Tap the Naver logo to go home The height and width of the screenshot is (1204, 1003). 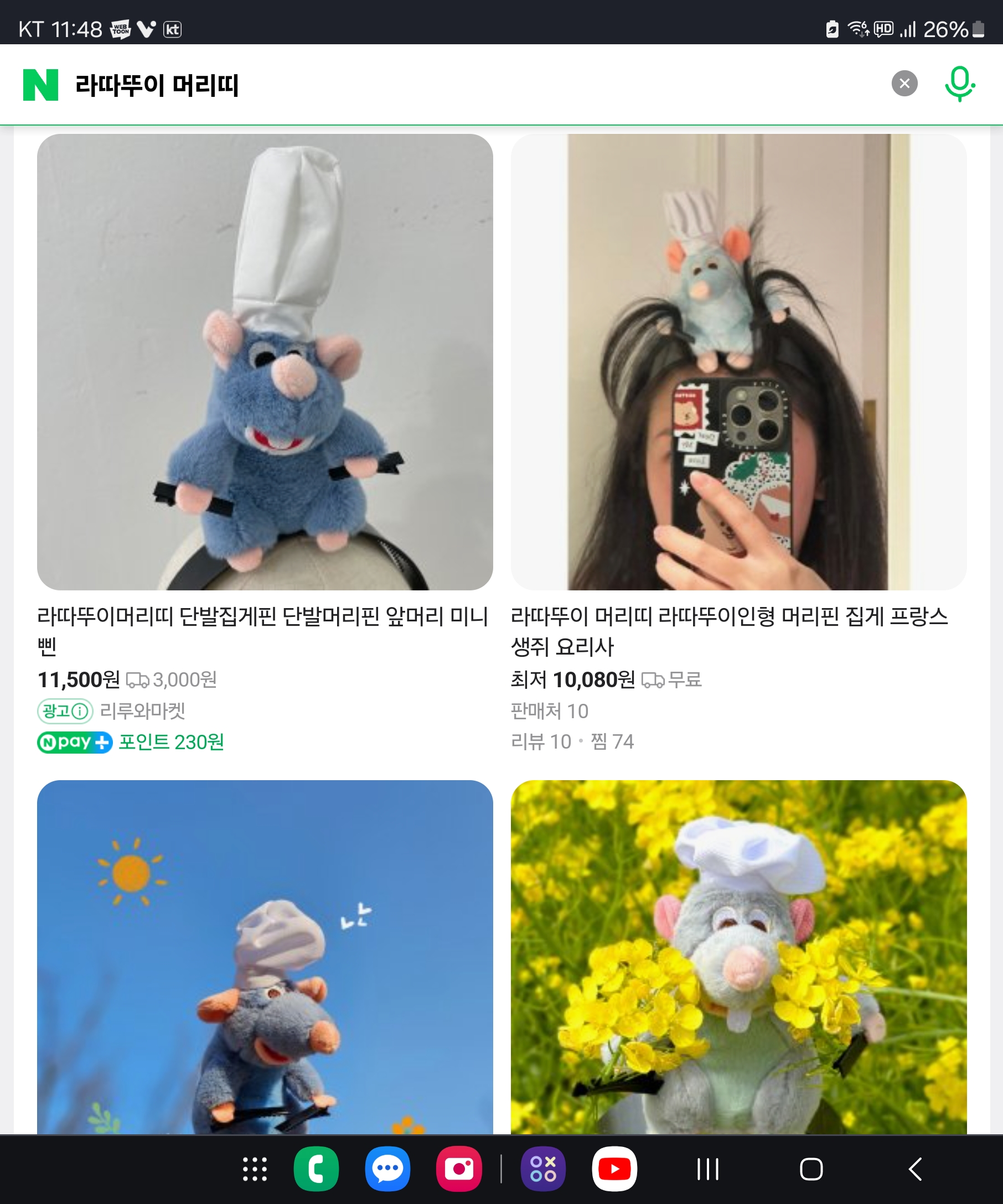40,85
